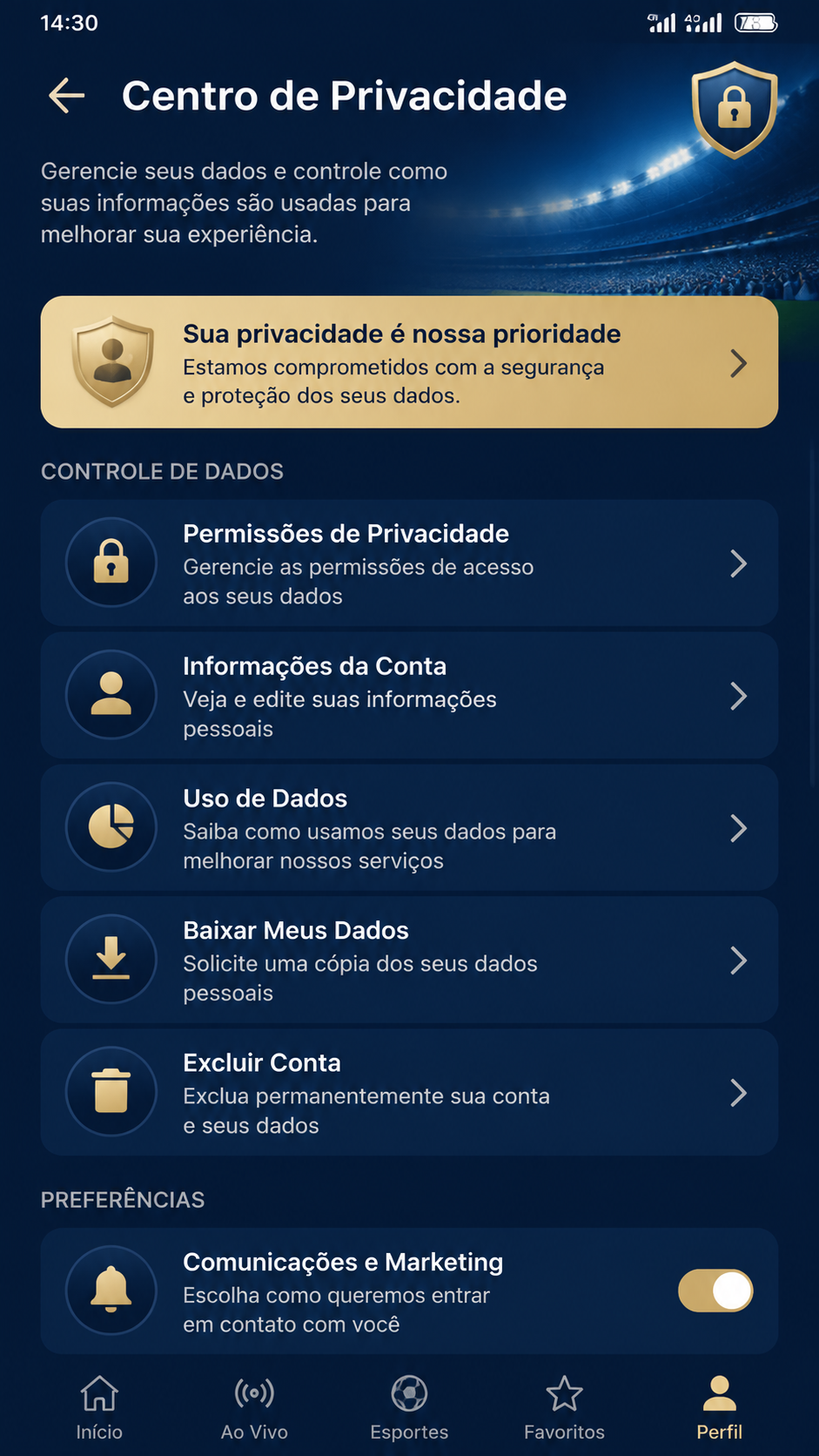
Task: Open Excluir Conta
Action: coord(409,1093)
